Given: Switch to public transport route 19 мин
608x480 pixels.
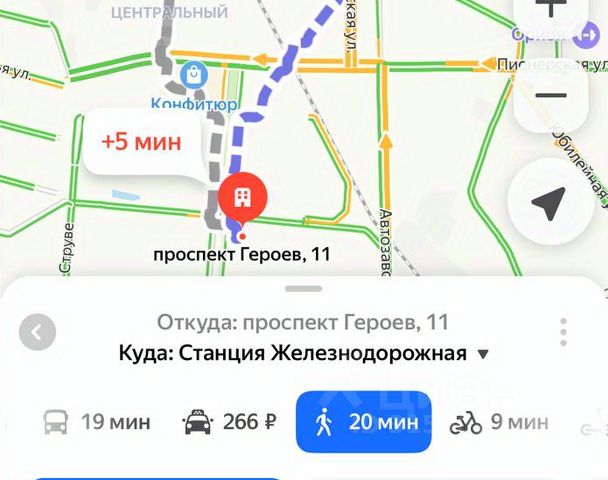Looking at the screenshot, I should [x=97, y=422].
